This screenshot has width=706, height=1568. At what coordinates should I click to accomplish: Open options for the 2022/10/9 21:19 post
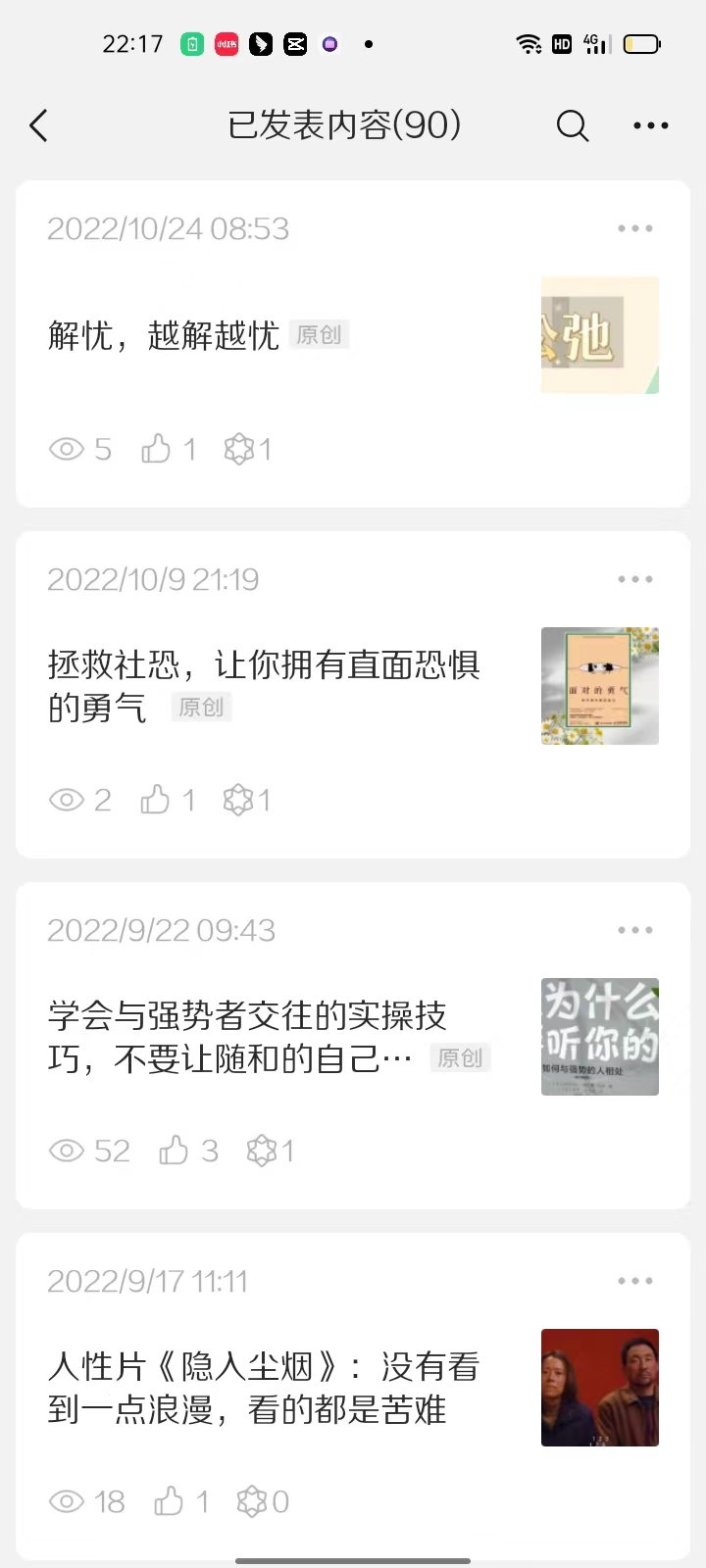635,579
